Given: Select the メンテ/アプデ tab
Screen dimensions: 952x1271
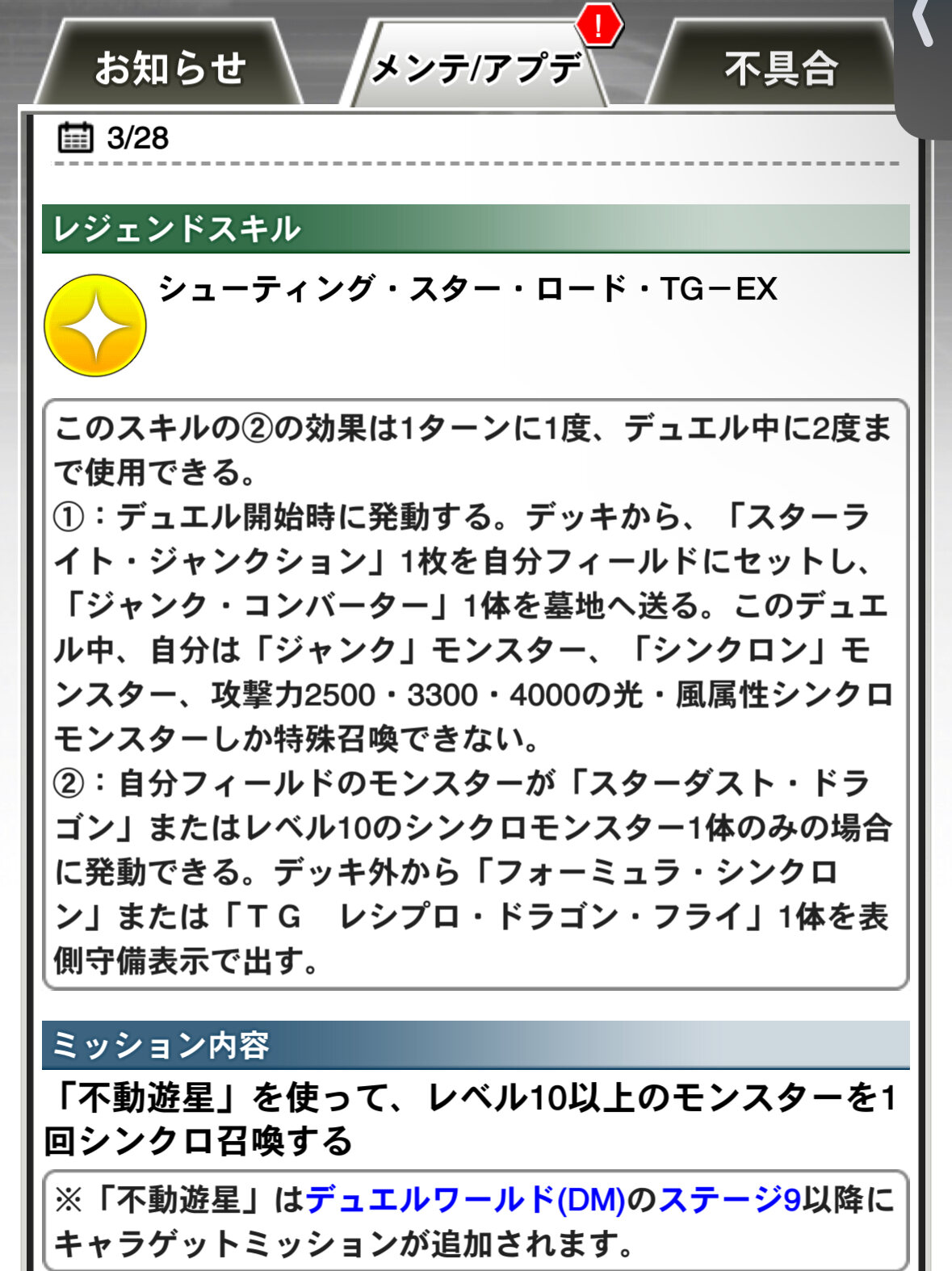Looking at the screenshot, I should tap(476, 69).
